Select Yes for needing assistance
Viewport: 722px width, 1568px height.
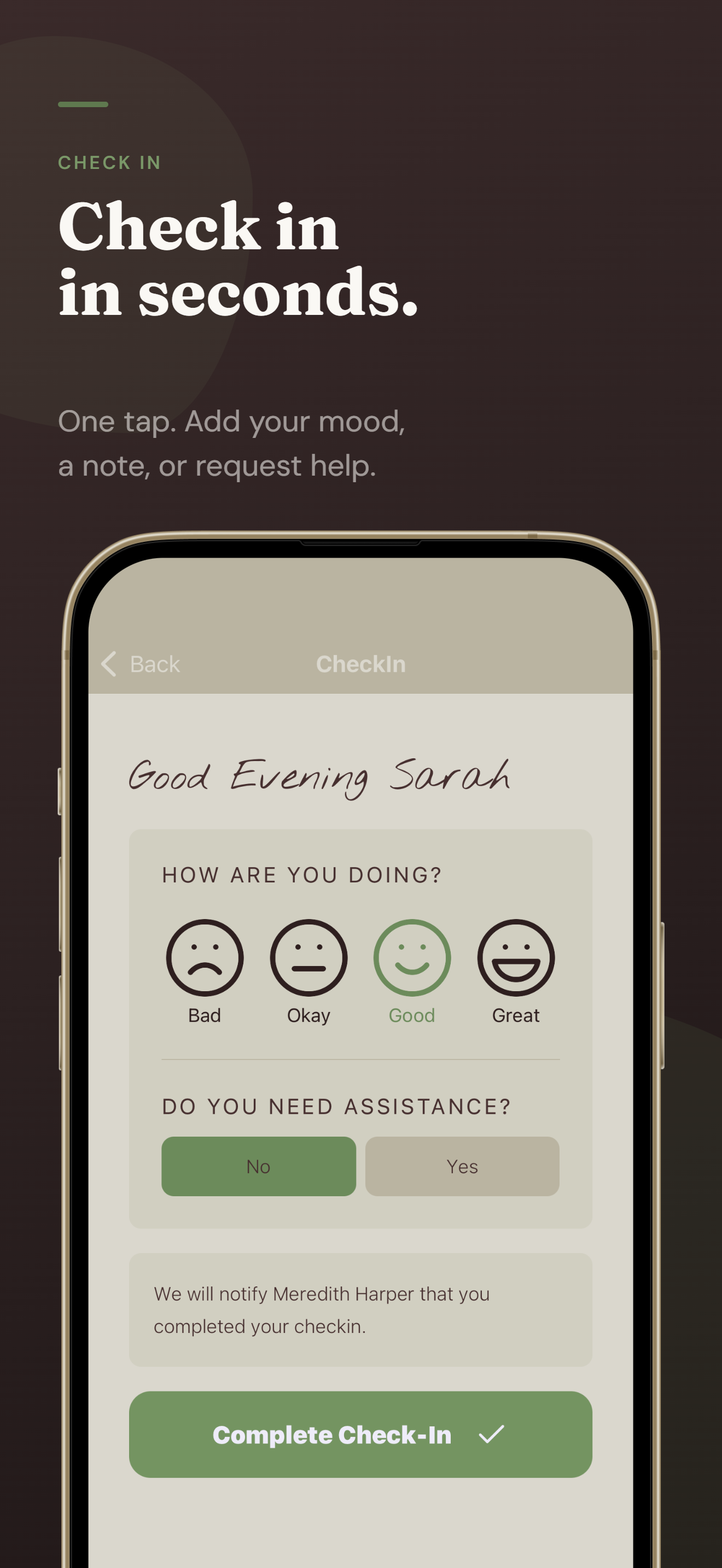pos(463,1166)
